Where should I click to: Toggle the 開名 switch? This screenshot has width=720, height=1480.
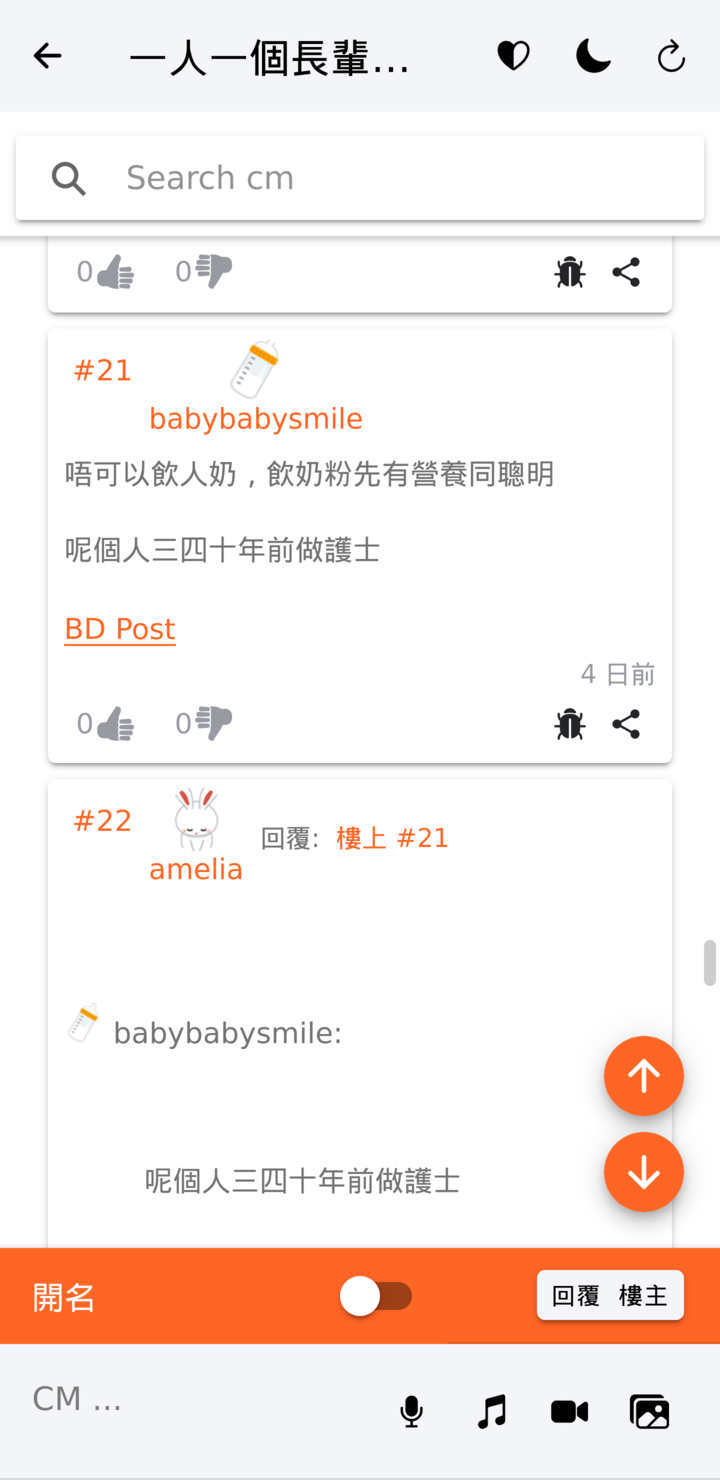pyautogui.click(x=376, y=1297)
